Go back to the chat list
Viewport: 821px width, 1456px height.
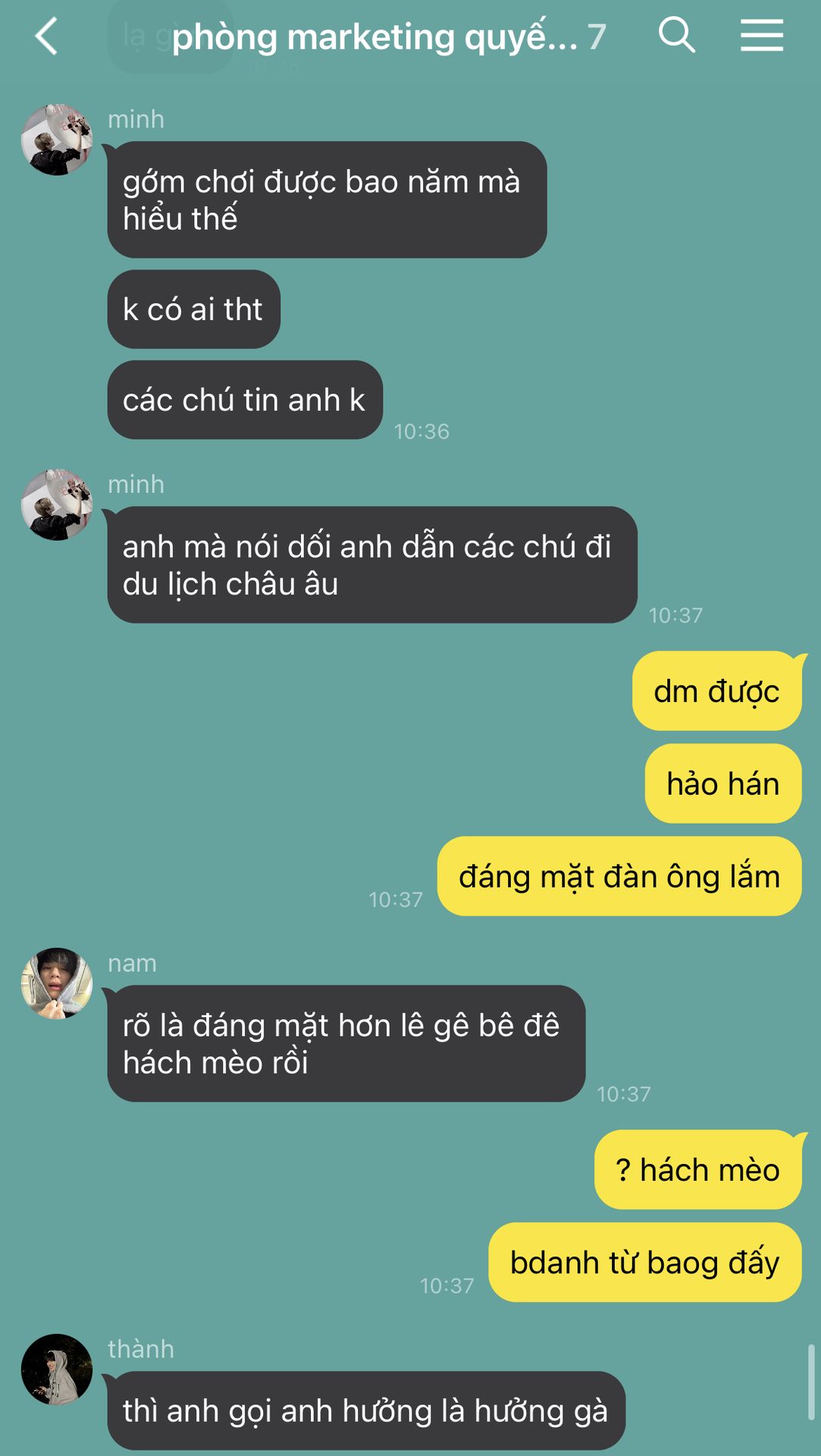(47, 36)
